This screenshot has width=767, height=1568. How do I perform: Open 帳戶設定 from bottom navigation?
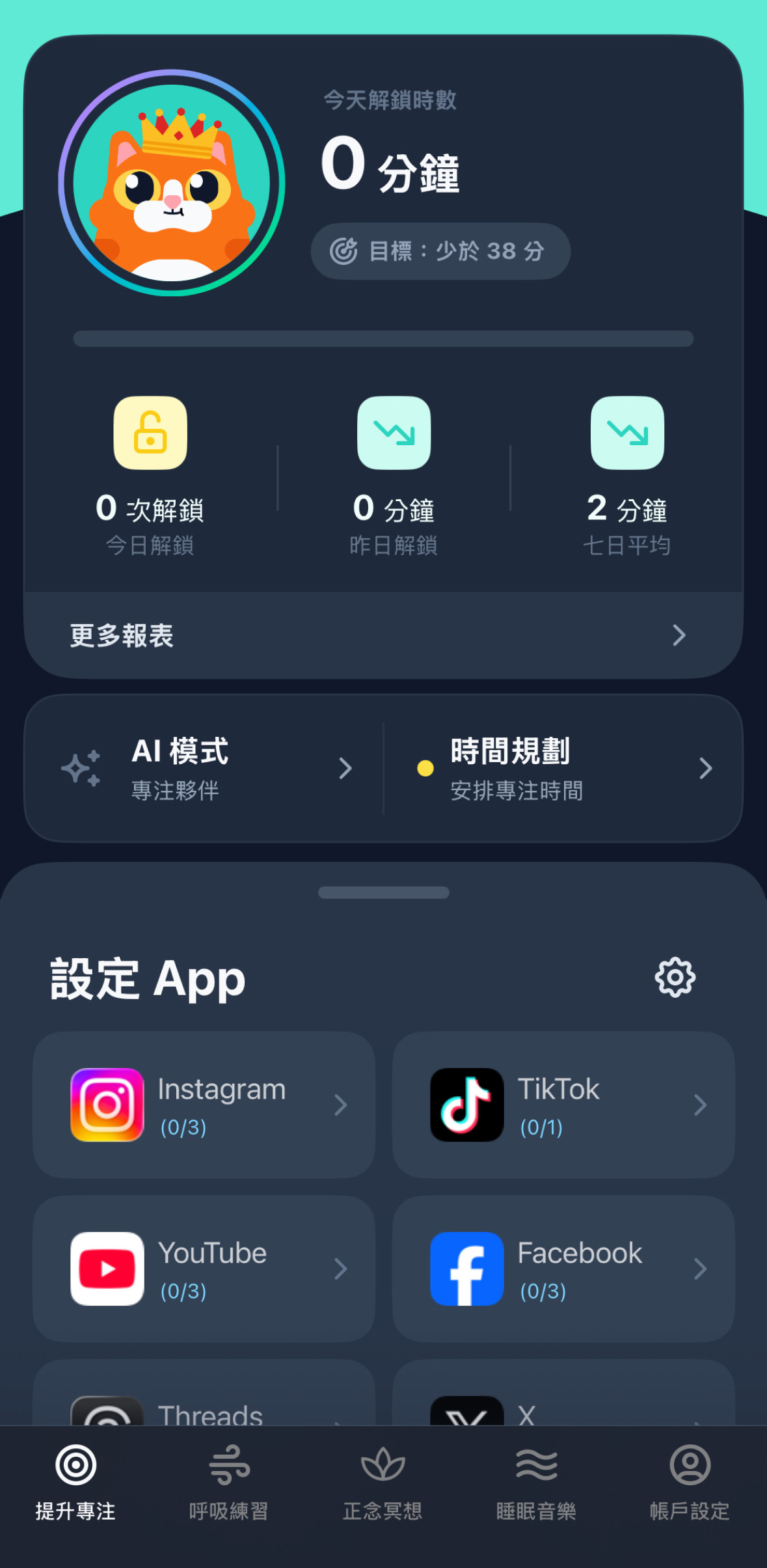pyautogui.click(x=690, y=1491)
